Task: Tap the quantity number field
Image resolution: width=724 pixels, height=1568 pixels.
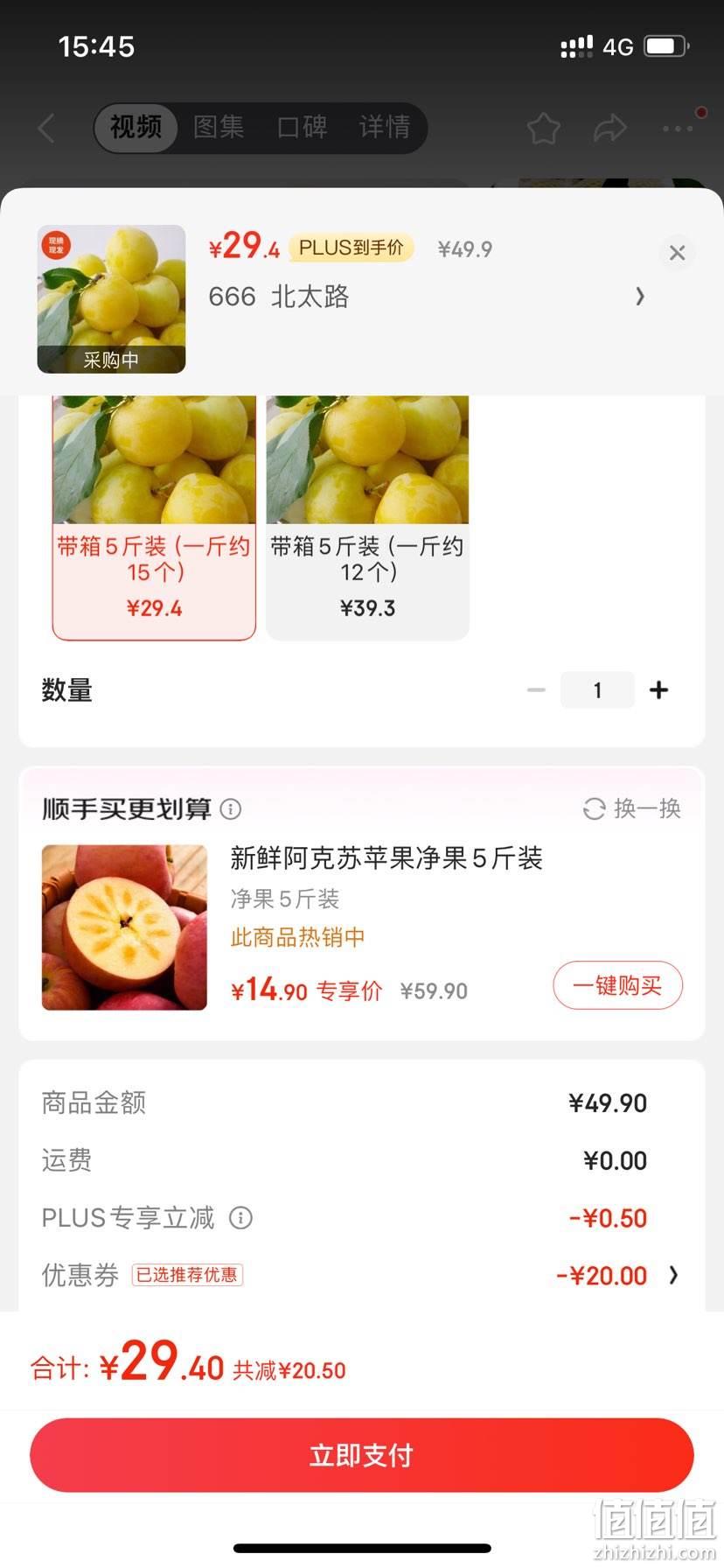Action: [x=597, y=690]
